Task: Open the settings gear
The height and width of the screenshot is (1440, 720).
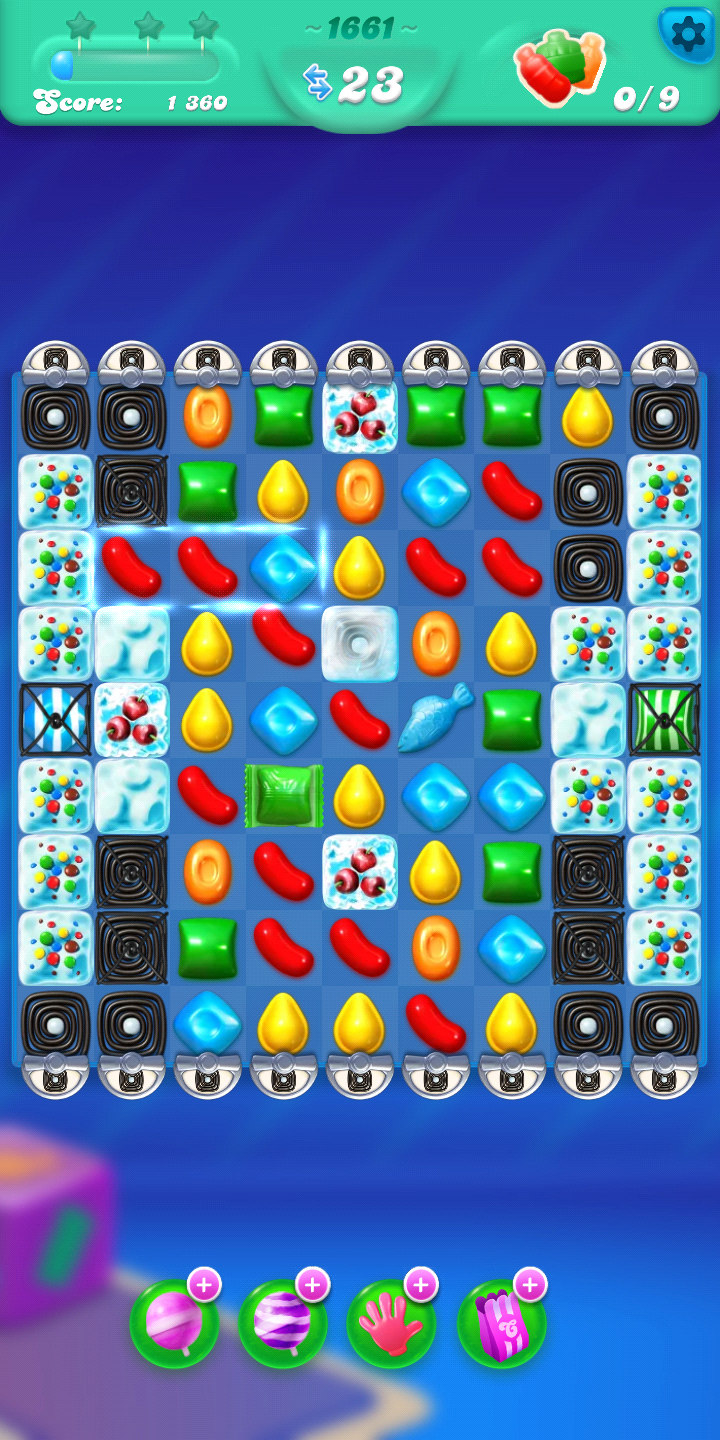Action: point(687,34)
